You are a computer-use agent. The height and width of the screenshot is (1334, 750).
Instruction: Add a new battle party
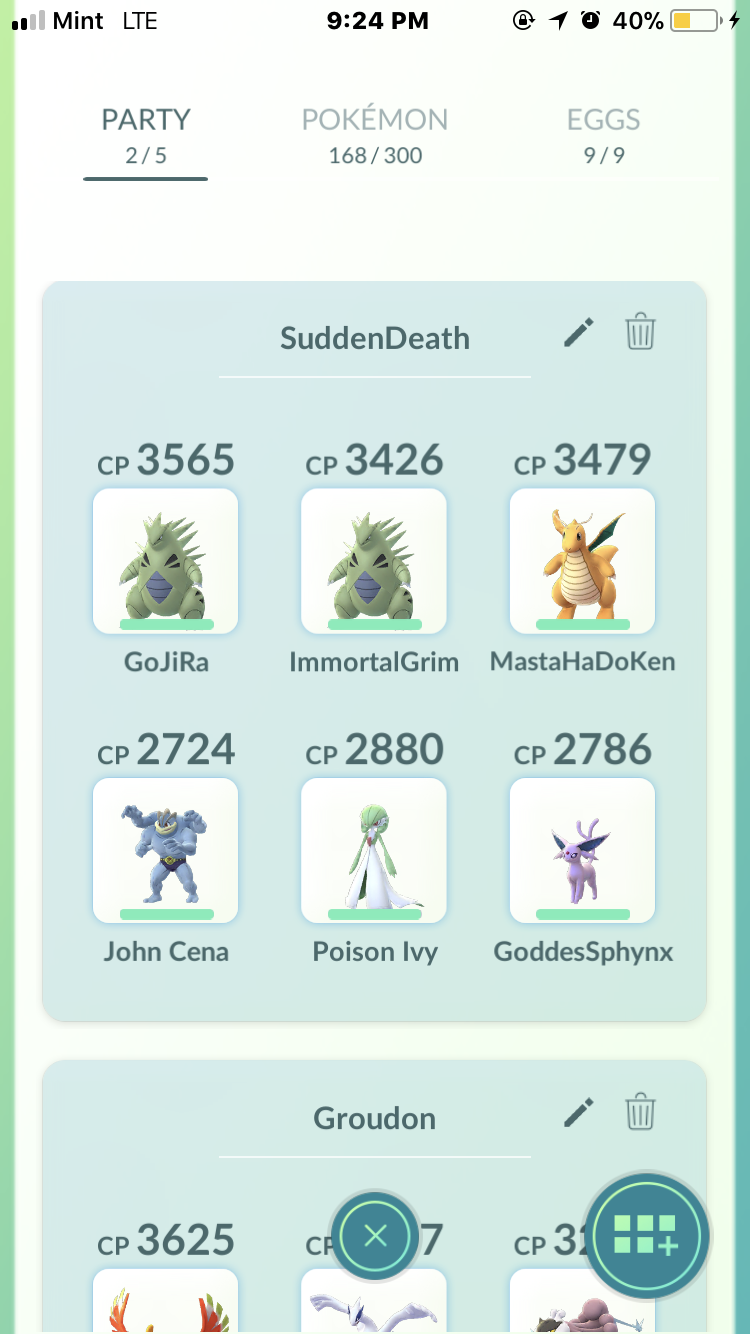point(647,1236)
